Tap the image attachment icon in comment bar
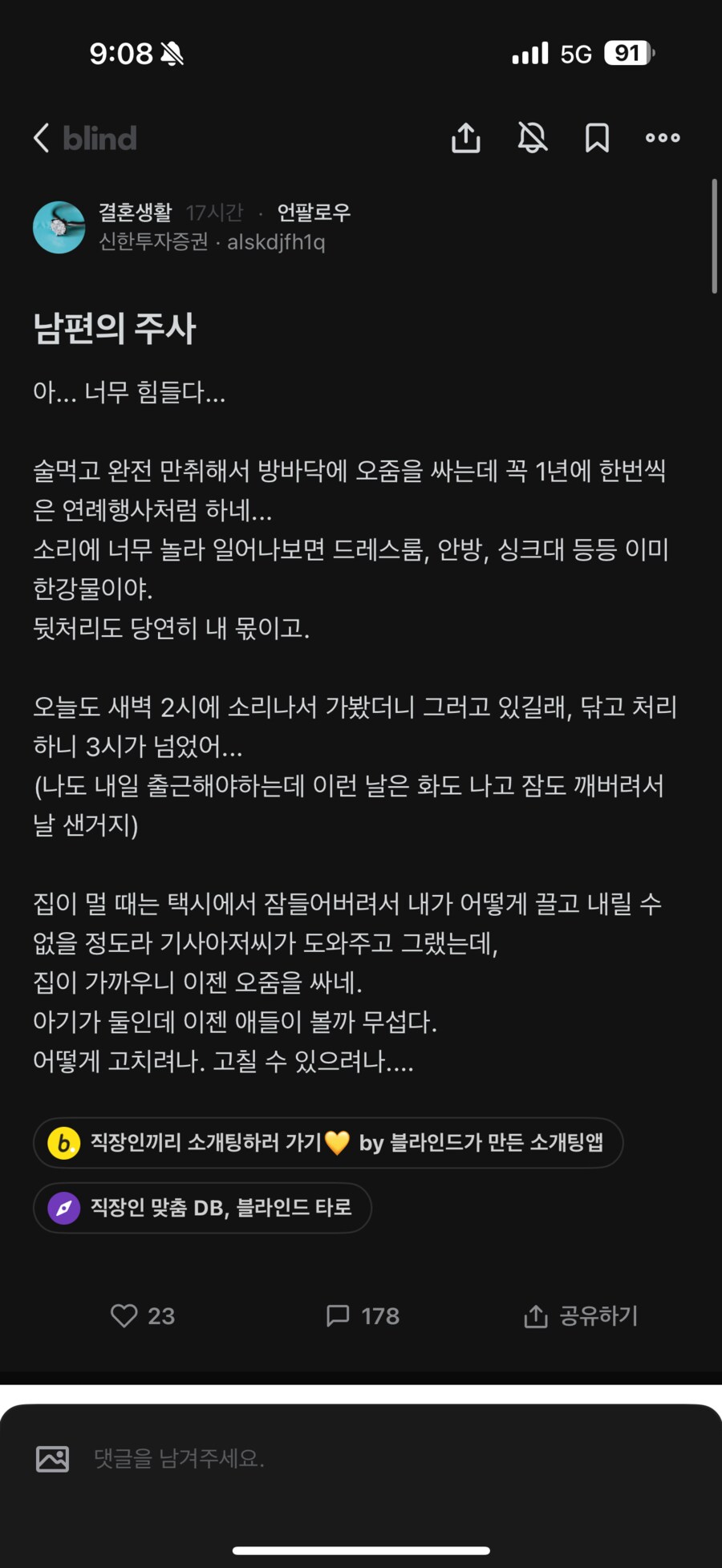Viewport: 722px width, 1568px height. point(52,1460)
